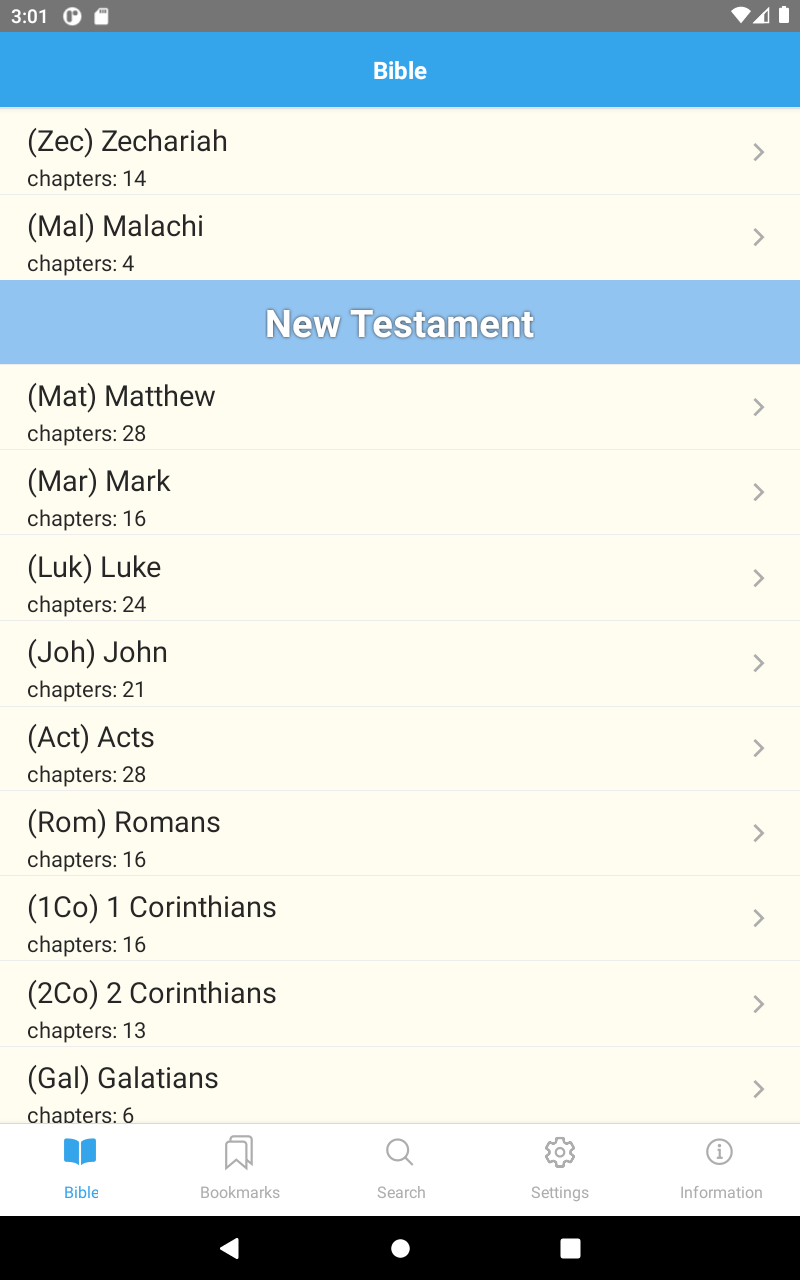Open the book of Romans
800x1280 pixels.
coord(400,834)
